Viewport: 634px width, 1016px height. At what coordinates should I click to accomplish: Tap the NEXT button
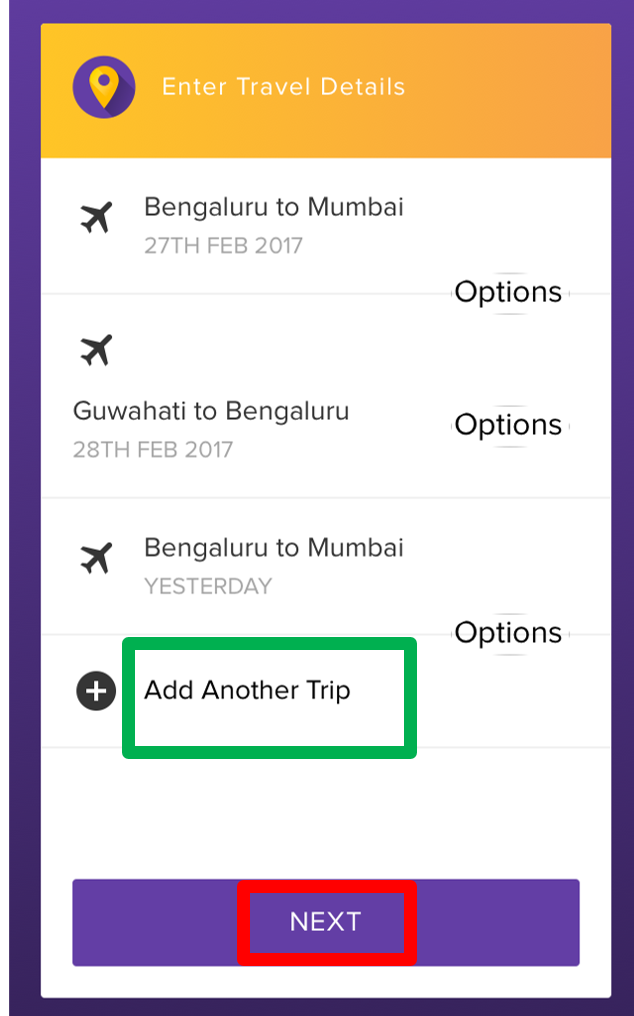(x=325, y=922)
